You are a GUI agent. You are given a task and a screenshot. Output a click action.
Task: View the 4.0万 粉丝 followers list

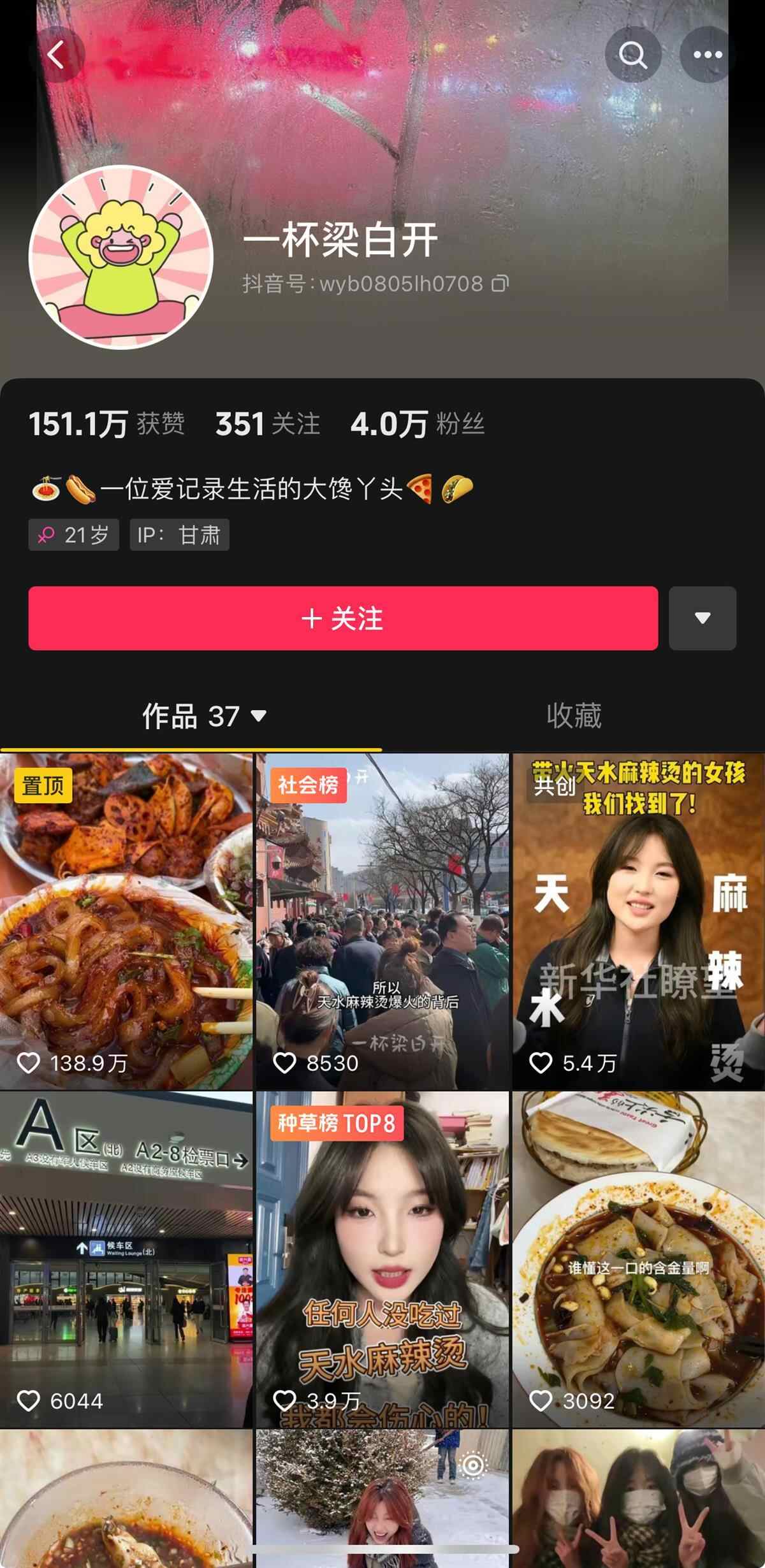[x=418, y=424]
